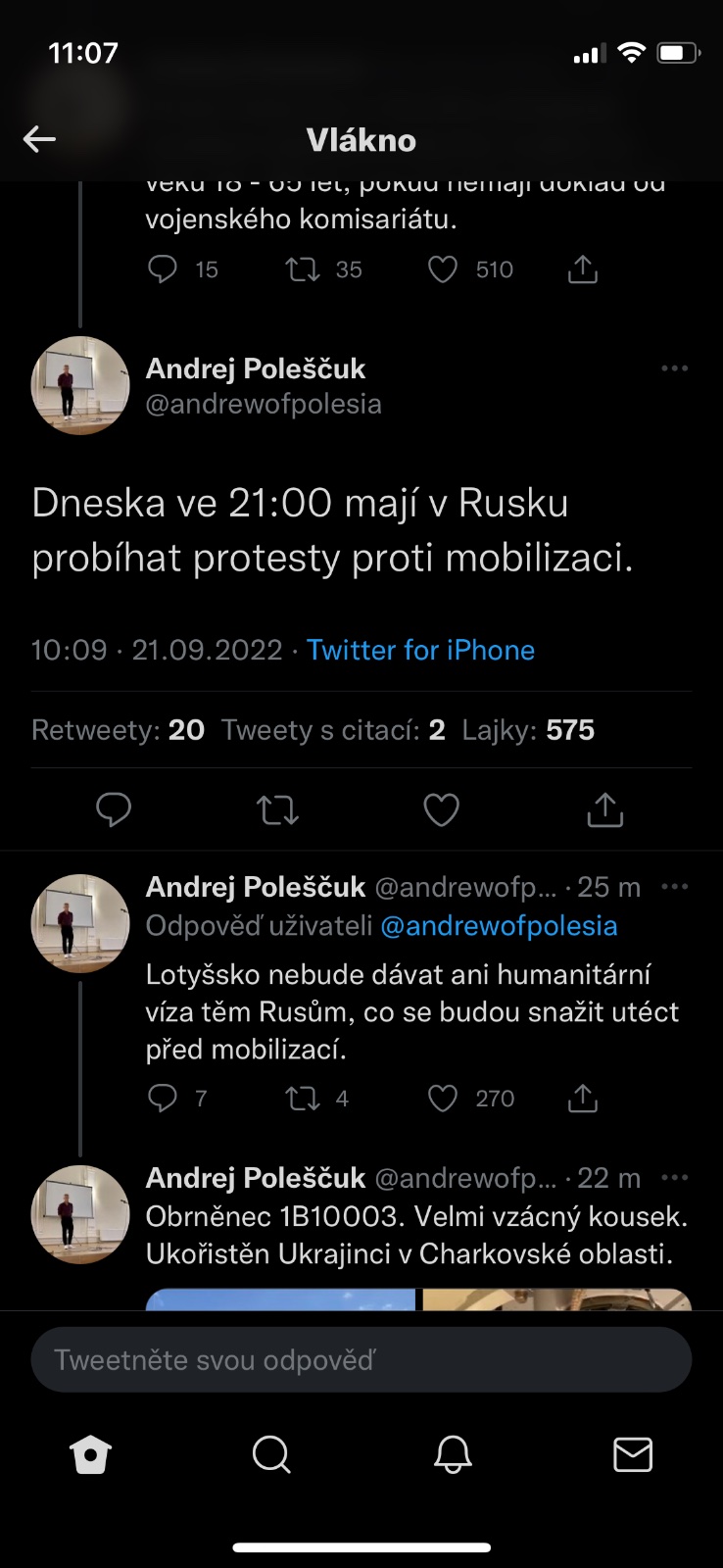Open the Twitter for iPhone link
Image resolution: width=723 pixels, height=1568 pixels.
(420, 650)
